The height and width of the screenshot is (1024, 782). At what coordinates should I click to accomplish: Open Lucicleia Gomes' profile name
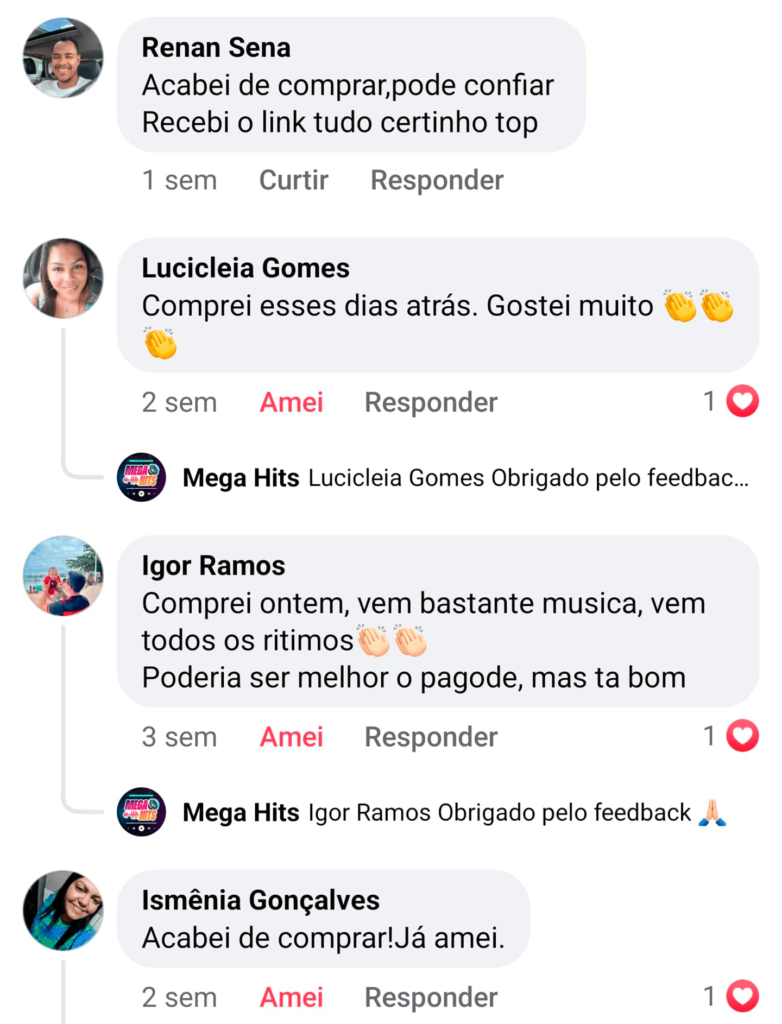(x=245, y=268)
